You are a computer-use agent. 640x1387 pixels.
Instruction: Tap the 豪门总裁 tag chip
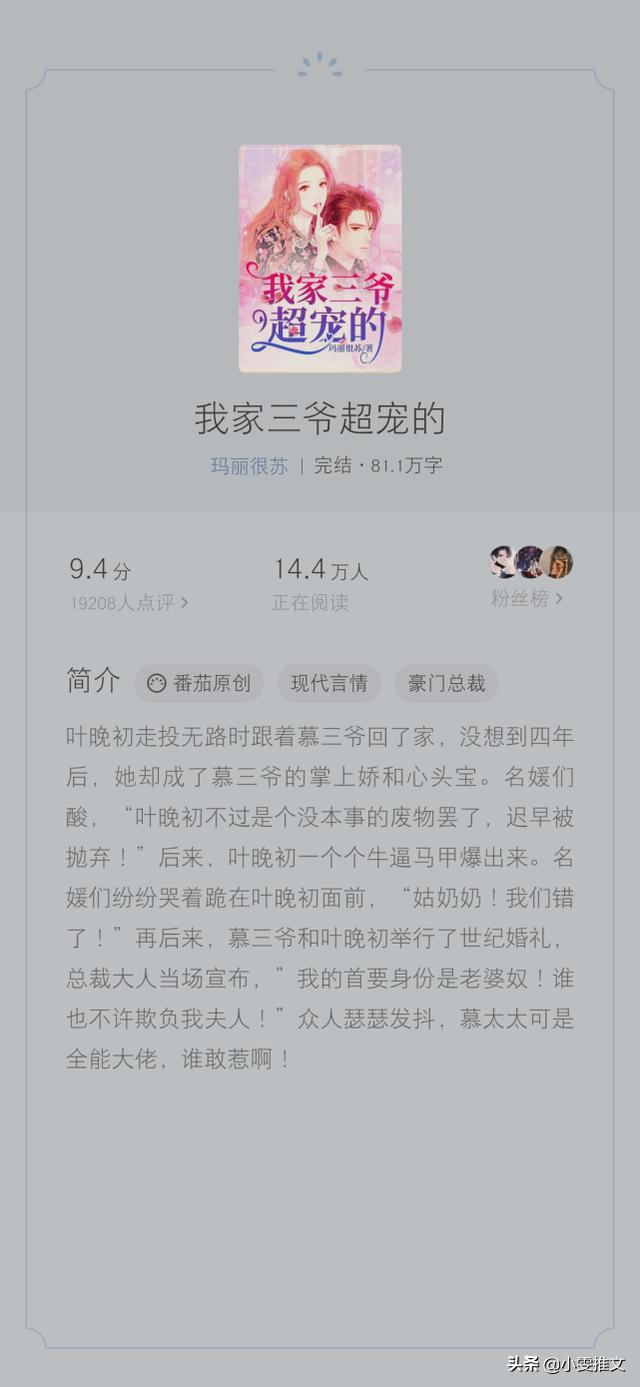tap(446, 683)
